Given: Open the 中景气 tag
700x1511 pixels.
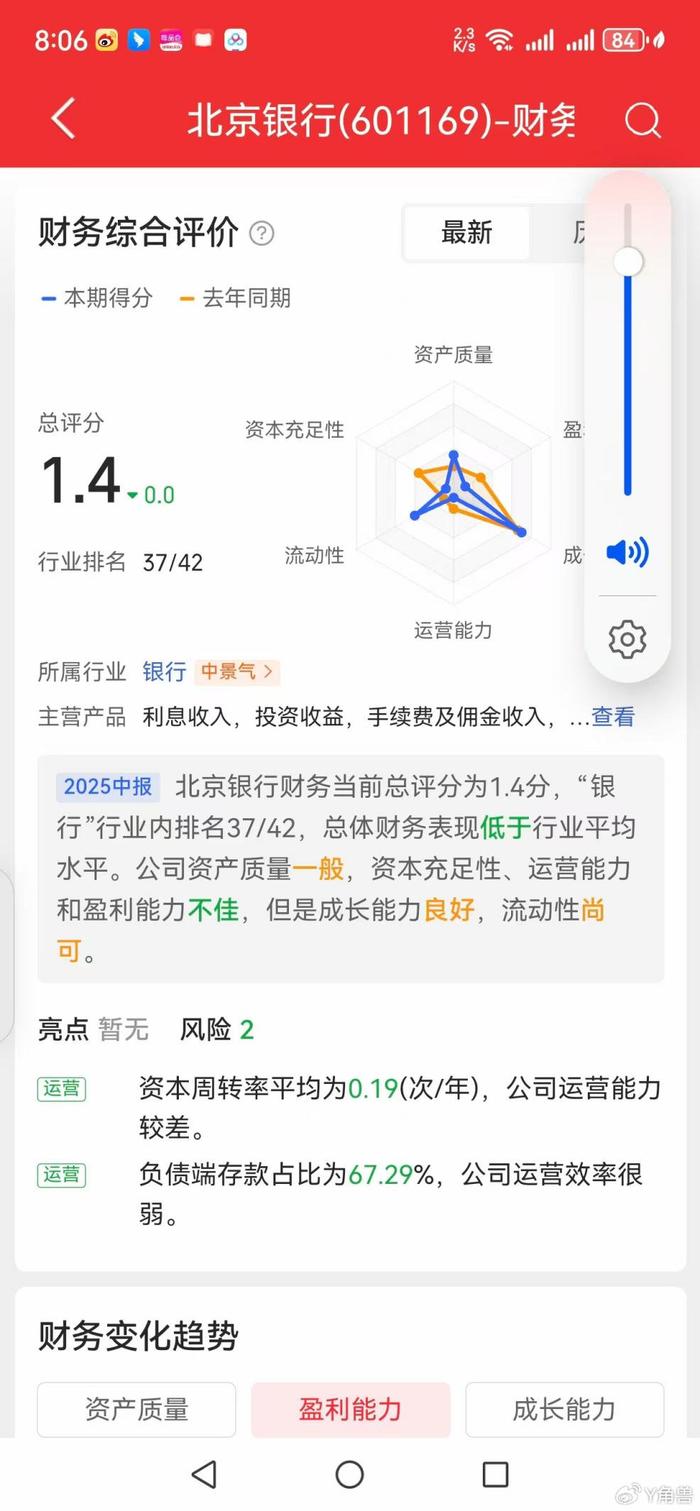Looking at the screenshot, I should pyautogui.click(x=237, y=672).
